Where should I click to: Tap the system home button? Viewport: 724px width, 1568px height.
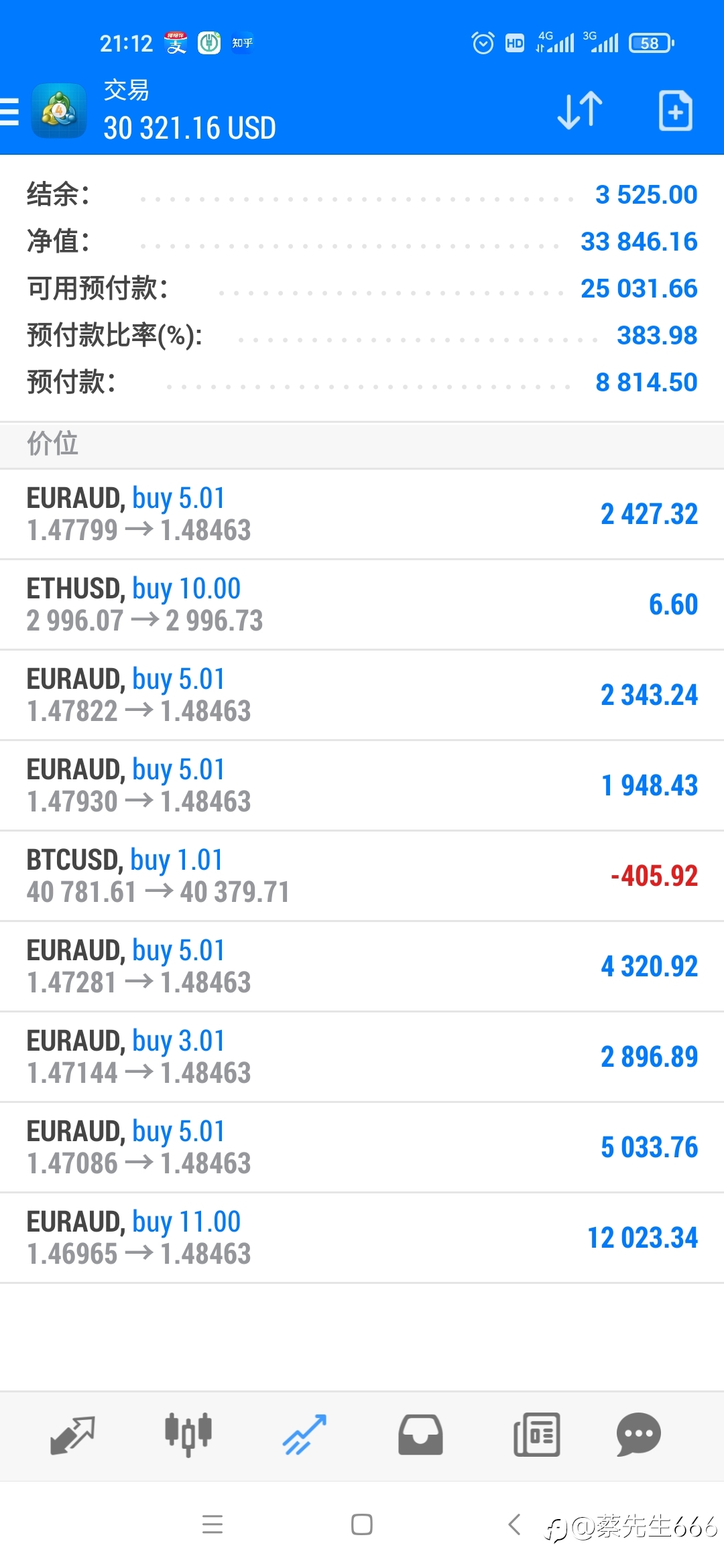(x=362, y=1524)
